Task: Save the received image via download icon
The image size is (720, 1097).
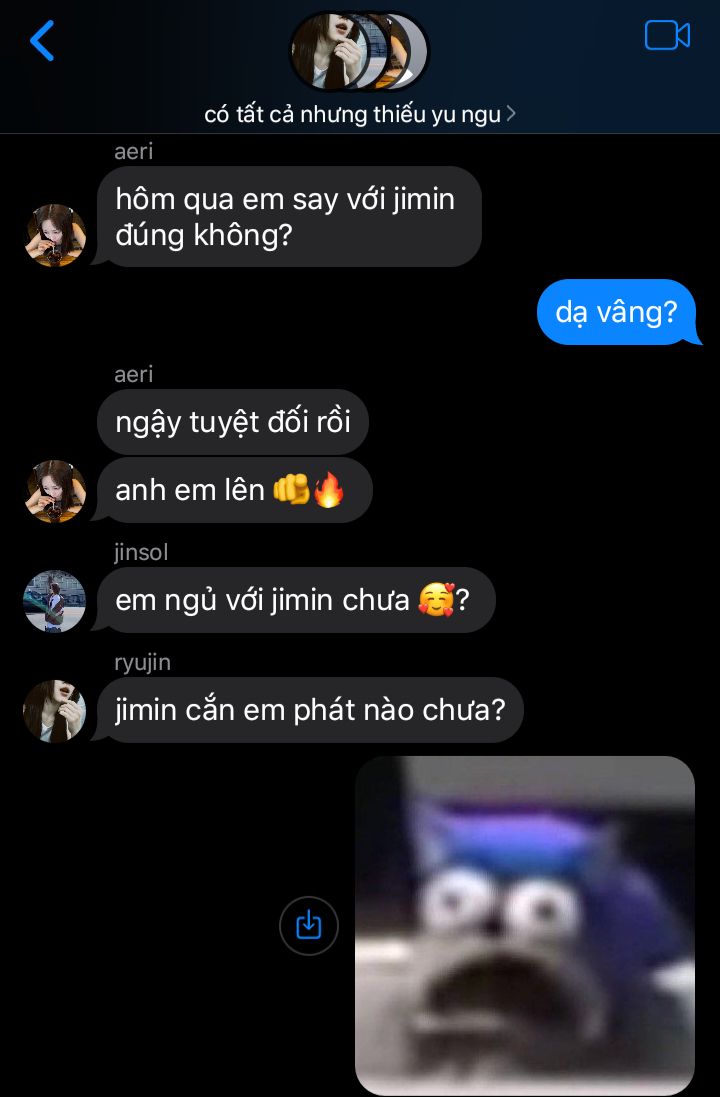Action: tap(309, 926)
